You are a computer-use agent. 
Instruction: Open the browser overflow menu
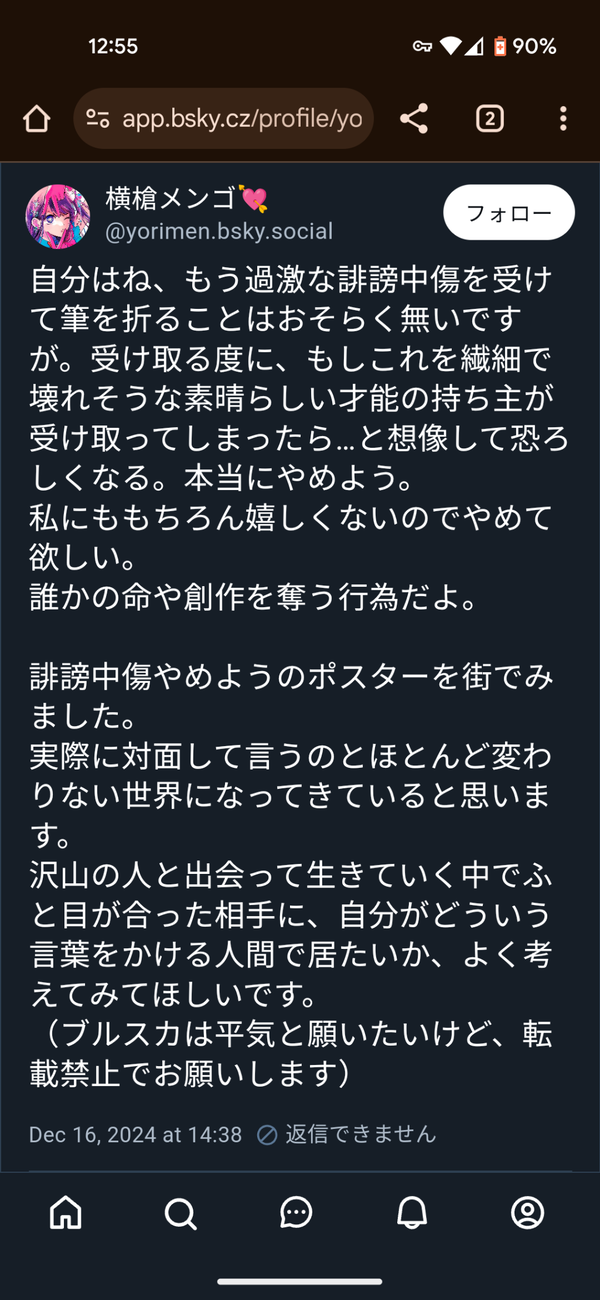tap(563, 119)
